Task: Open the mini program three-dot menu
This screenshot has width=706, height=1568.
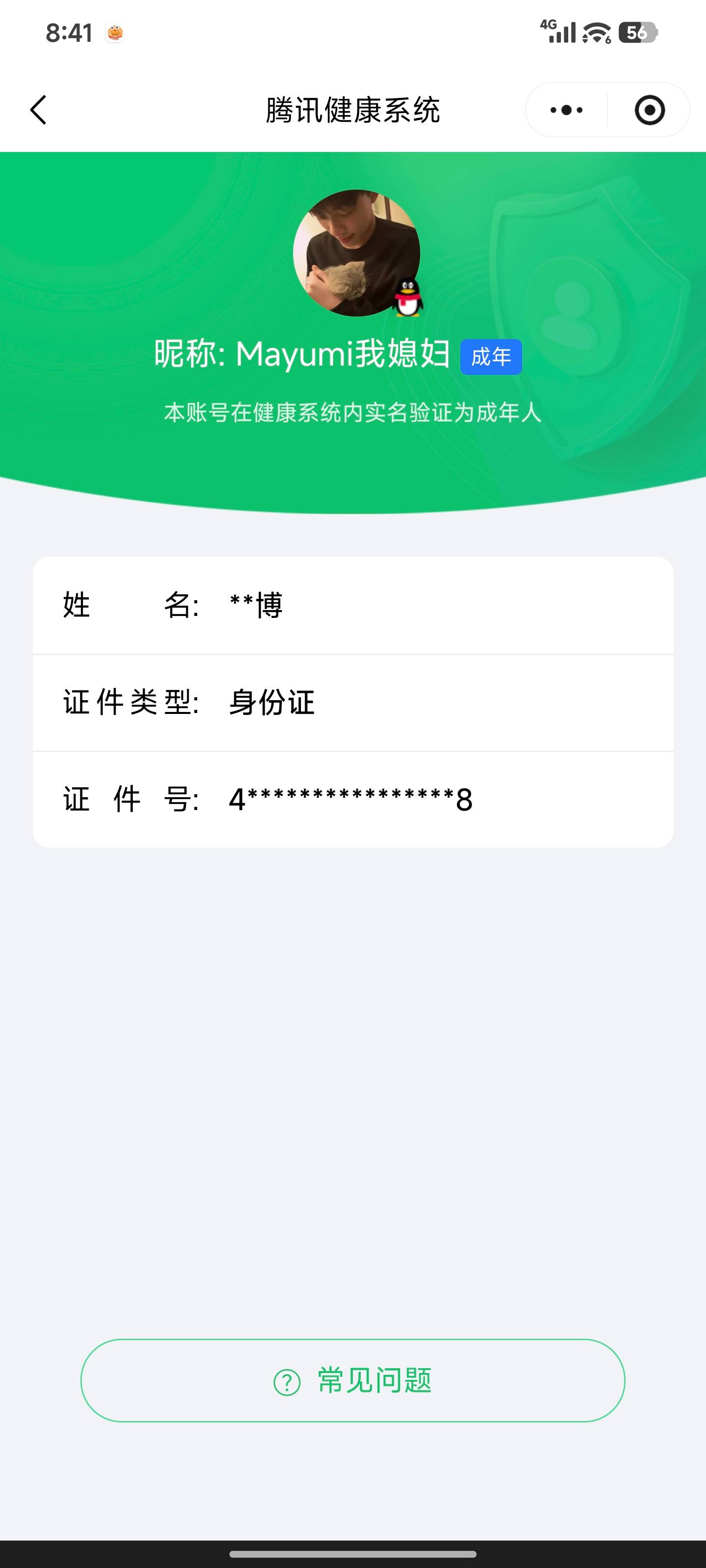Action: click(566, 110)
